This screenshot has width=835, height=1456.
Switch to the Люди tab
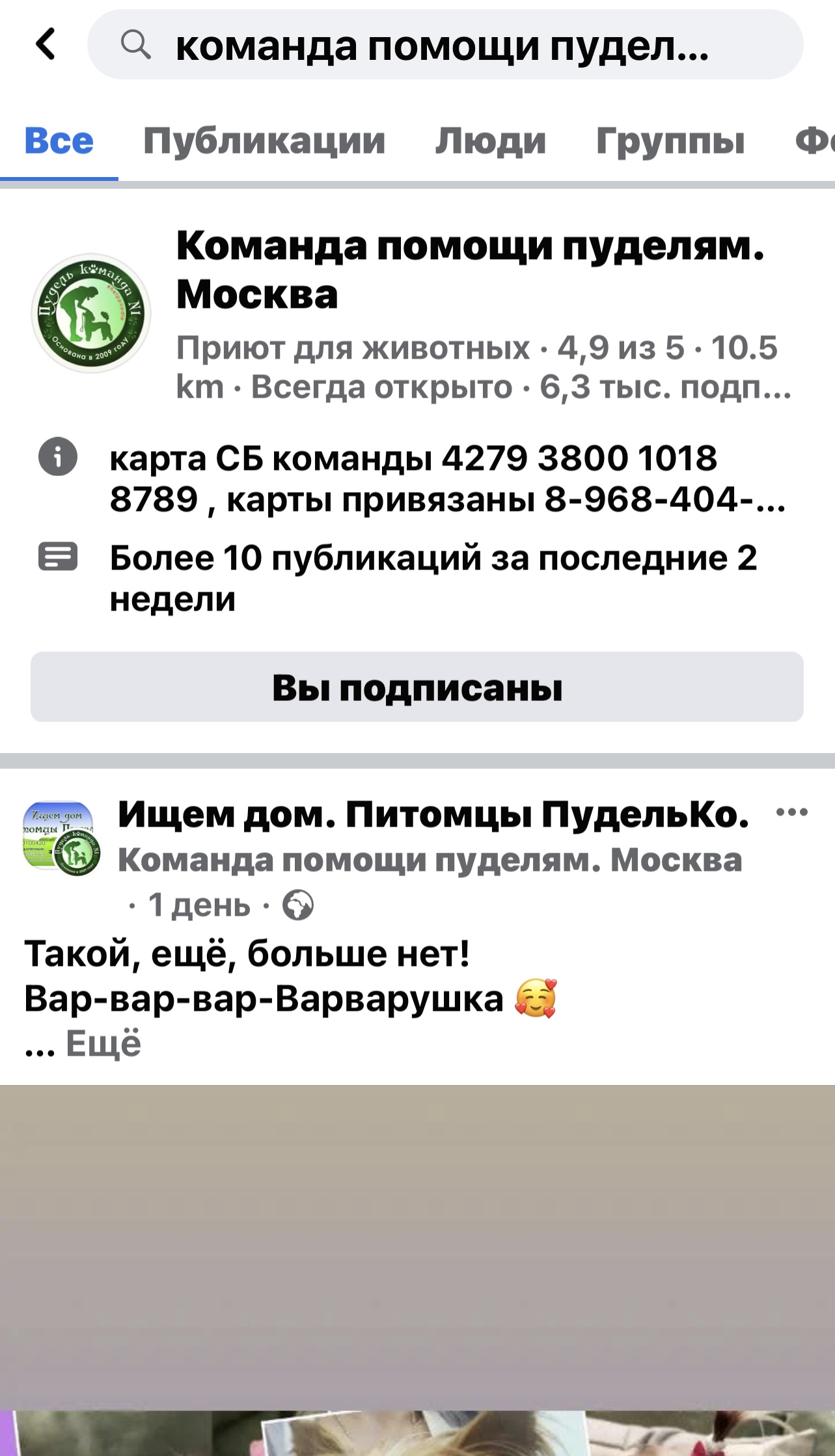pyautogui.click(x=490, y=141)
